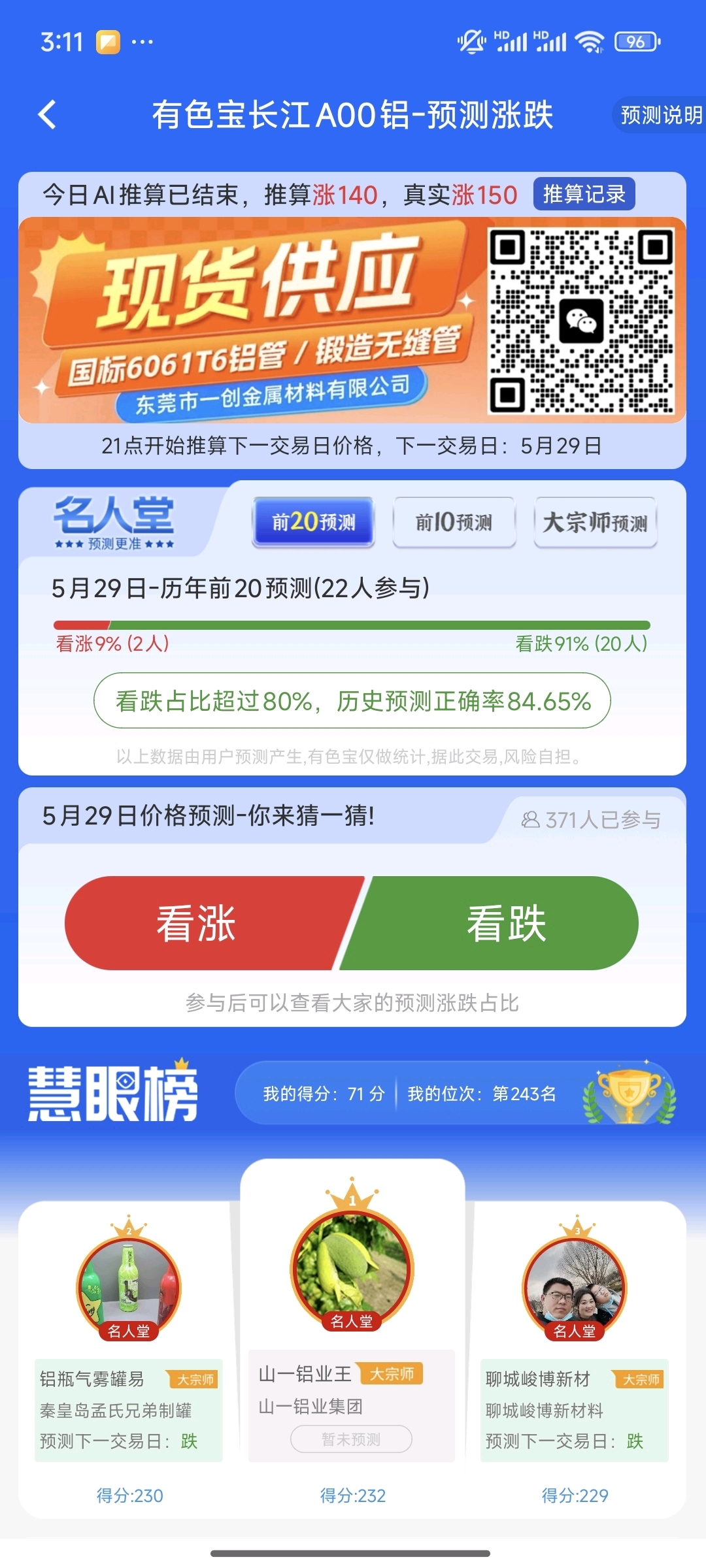The image size is (706, 1568).
Task: Go back using the top-left arrow
Action: click(48, 115)
